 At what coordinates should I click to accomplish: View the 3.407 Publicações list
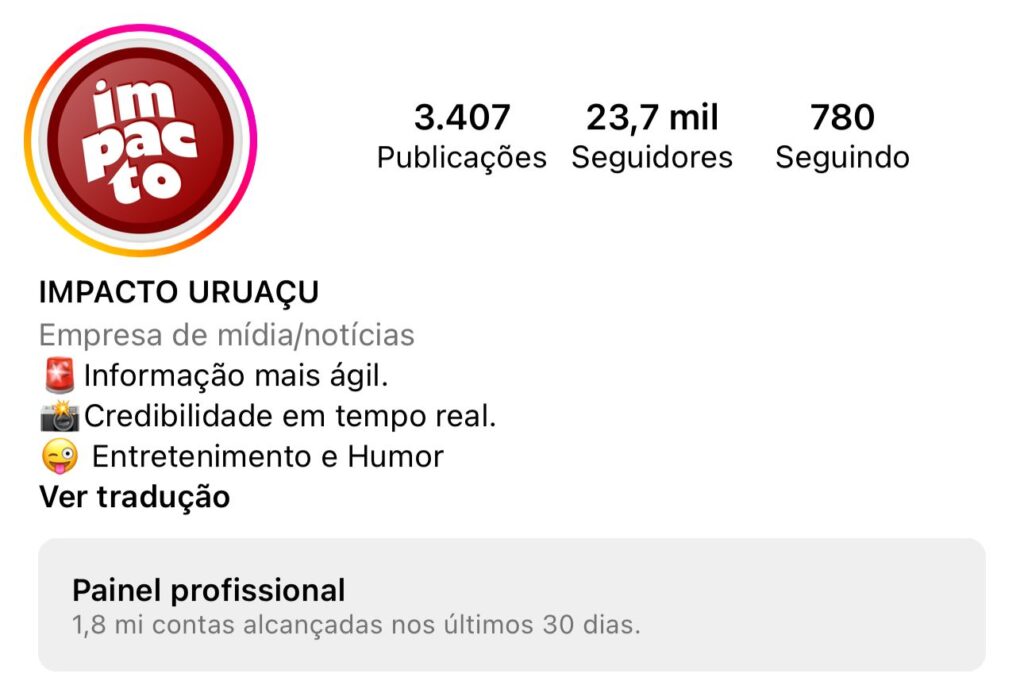coord(461,137)
